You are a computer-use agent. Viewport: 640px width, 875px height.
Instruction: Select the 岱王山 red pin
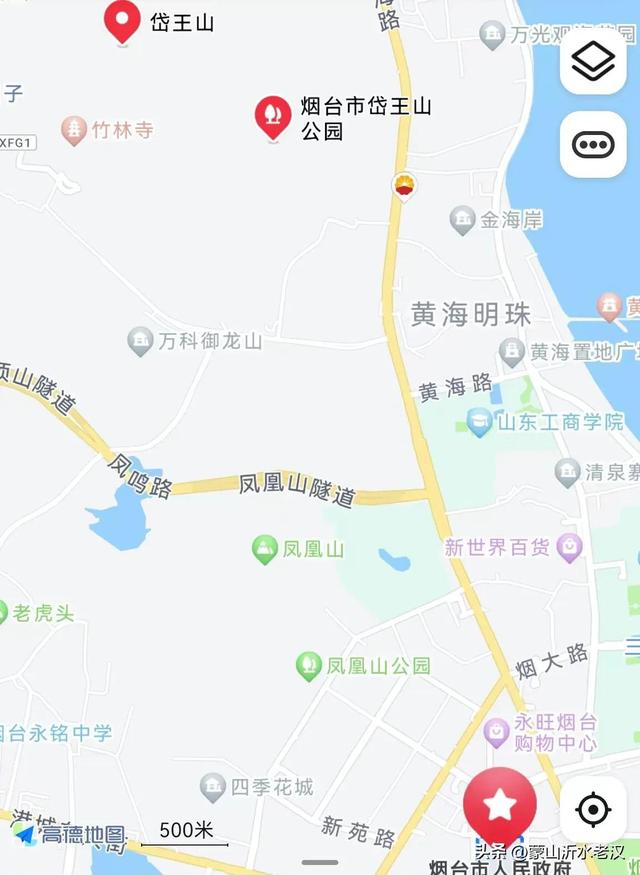122,20
